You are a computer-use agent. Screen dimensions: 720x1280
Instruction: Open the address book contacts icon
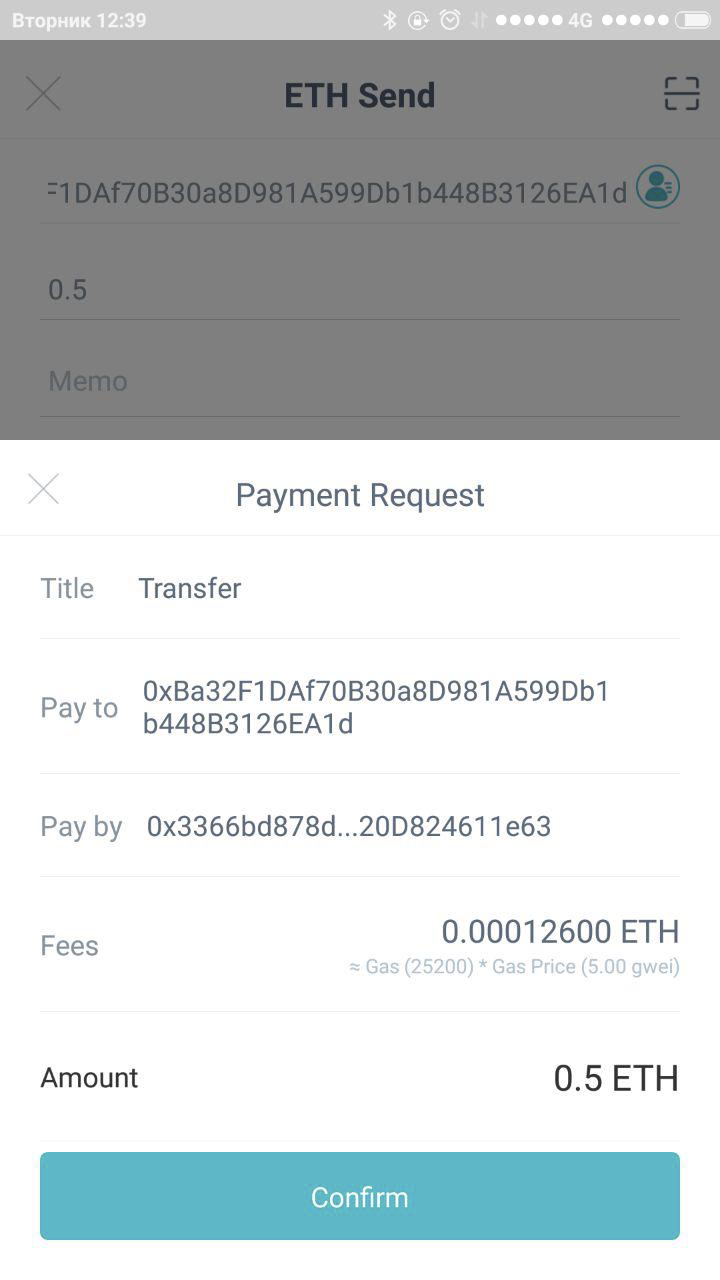657,187
